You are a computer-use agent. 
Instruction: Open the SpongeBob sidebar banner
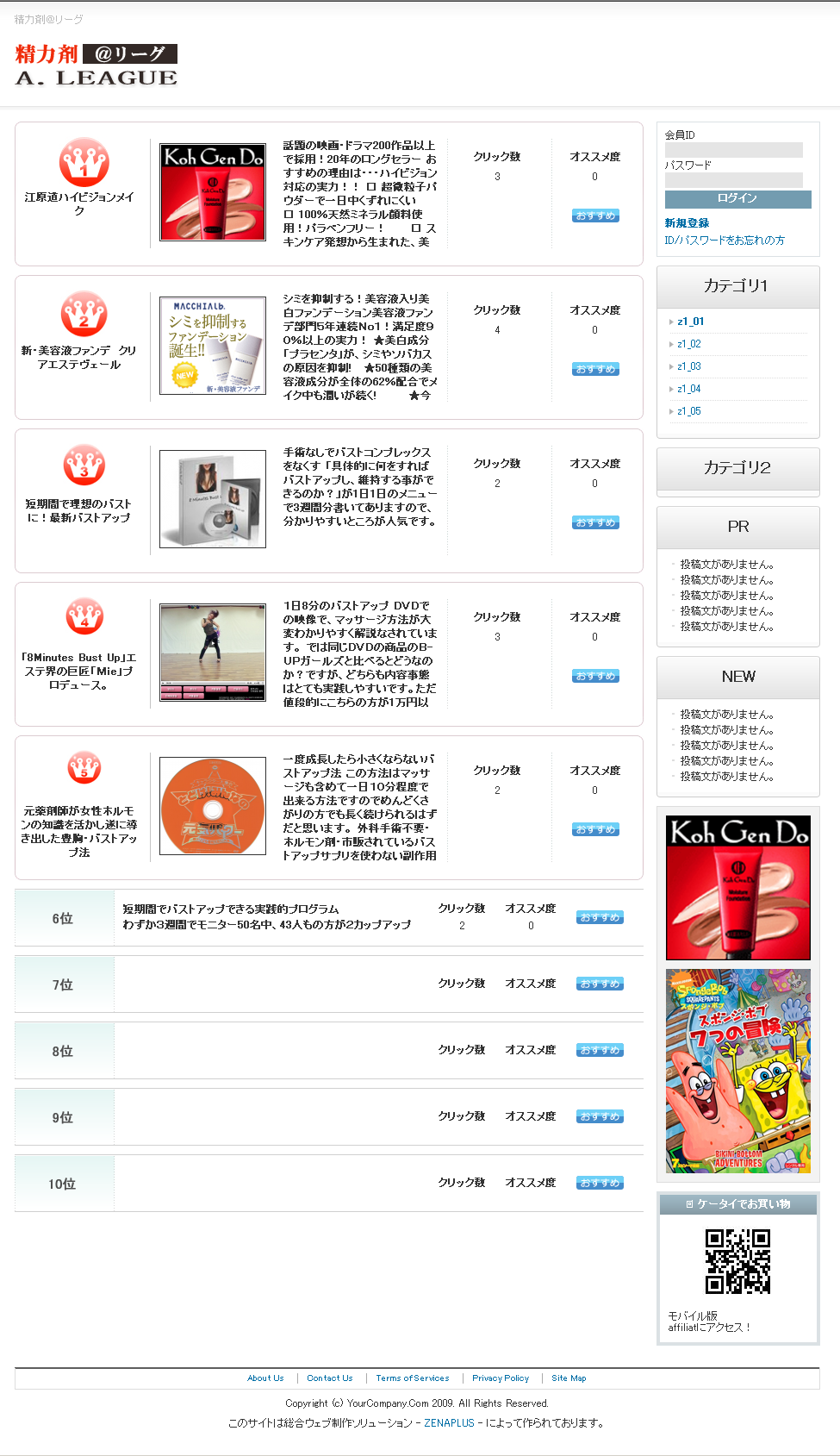(737, 1071)
